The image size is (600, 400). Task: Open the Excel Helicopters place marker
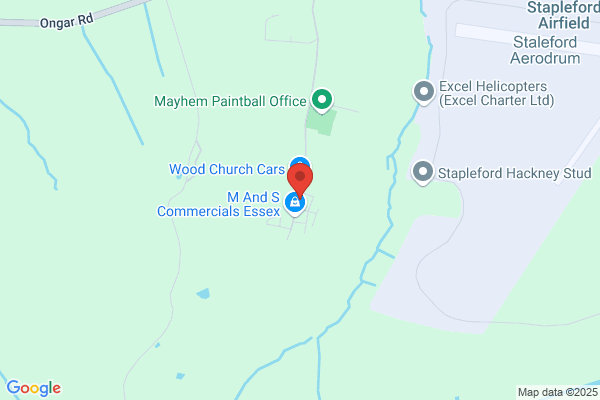point(424,92)
